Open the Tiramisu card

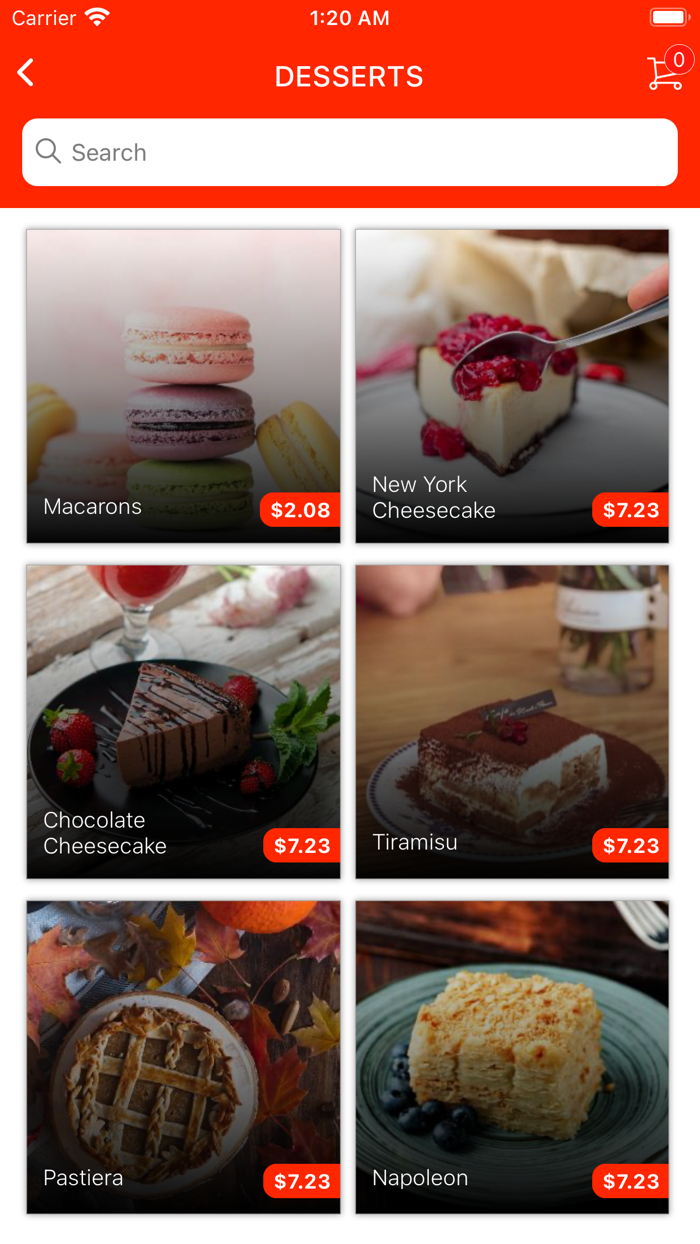[x=512, y=721]
